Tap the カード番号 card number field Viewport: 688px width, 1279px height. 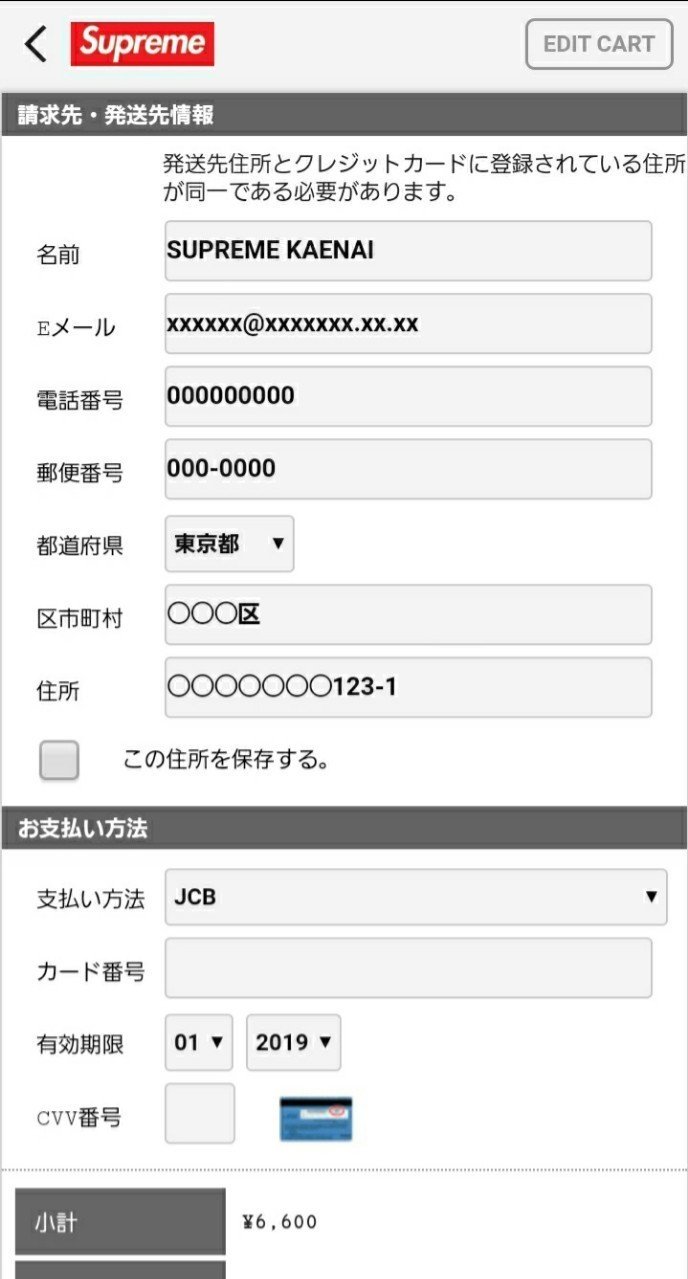408,968
